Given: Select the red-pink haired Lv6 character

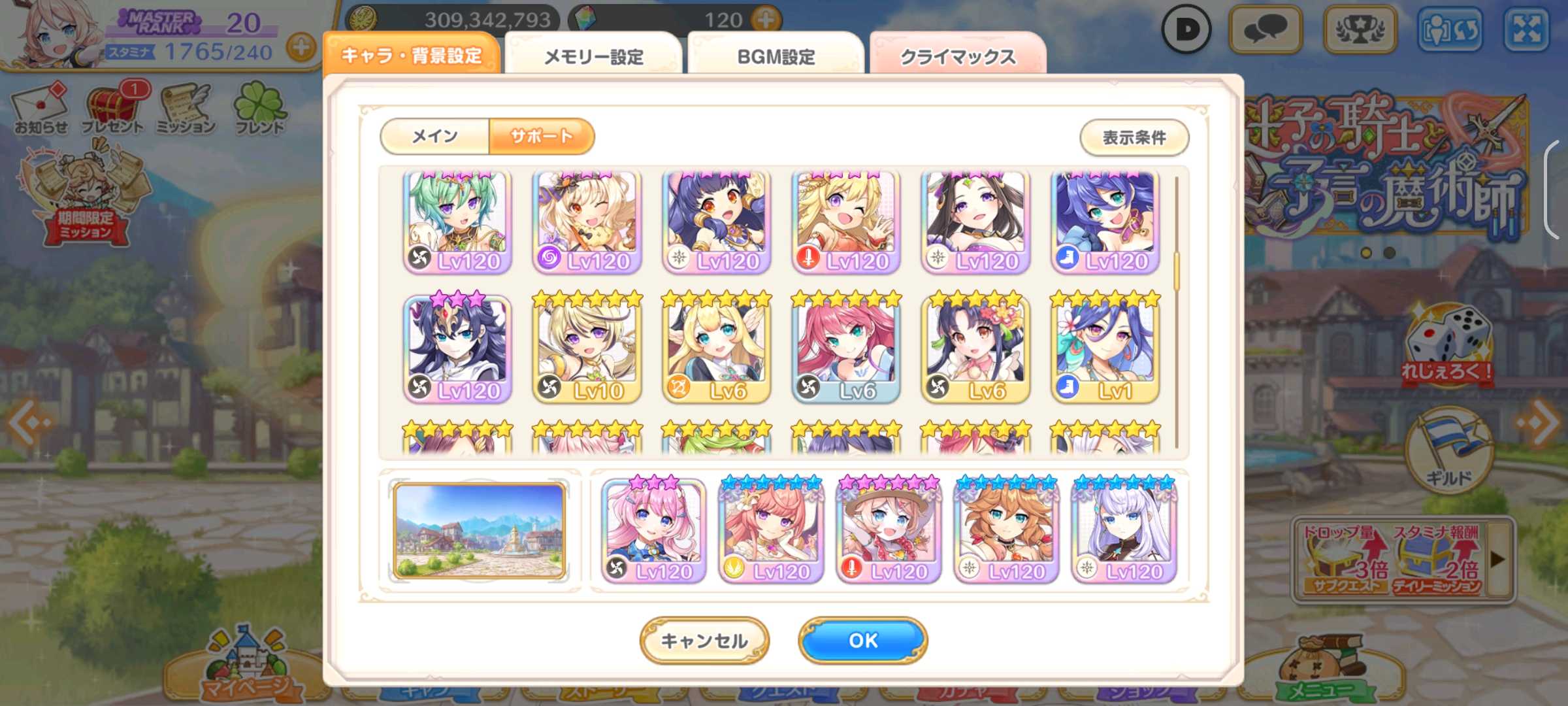Looking at the screenshot, I should [845, 350].
